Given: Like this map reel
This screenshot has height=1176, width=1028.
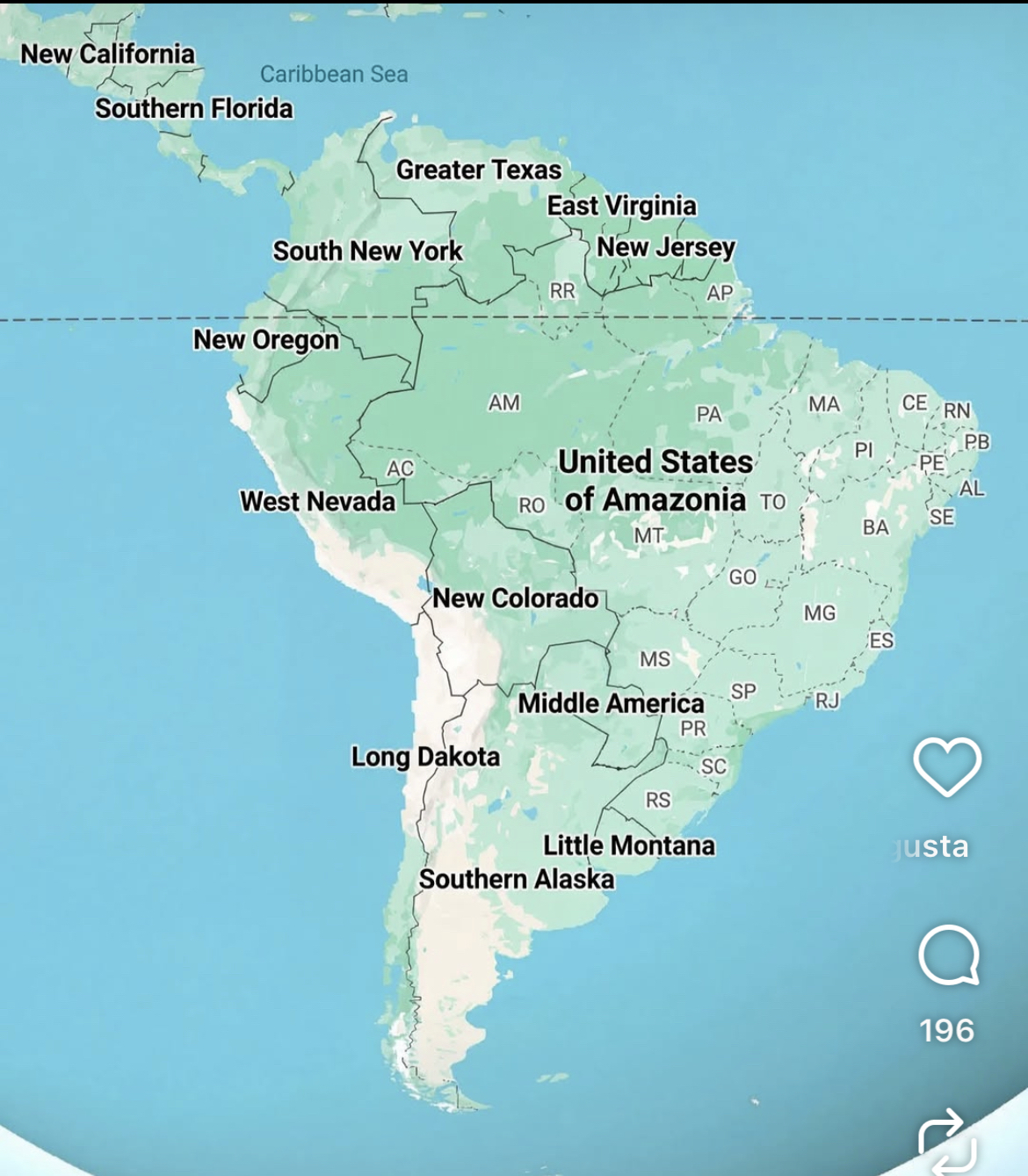Looking at the screenshot, I should point(947,766).
